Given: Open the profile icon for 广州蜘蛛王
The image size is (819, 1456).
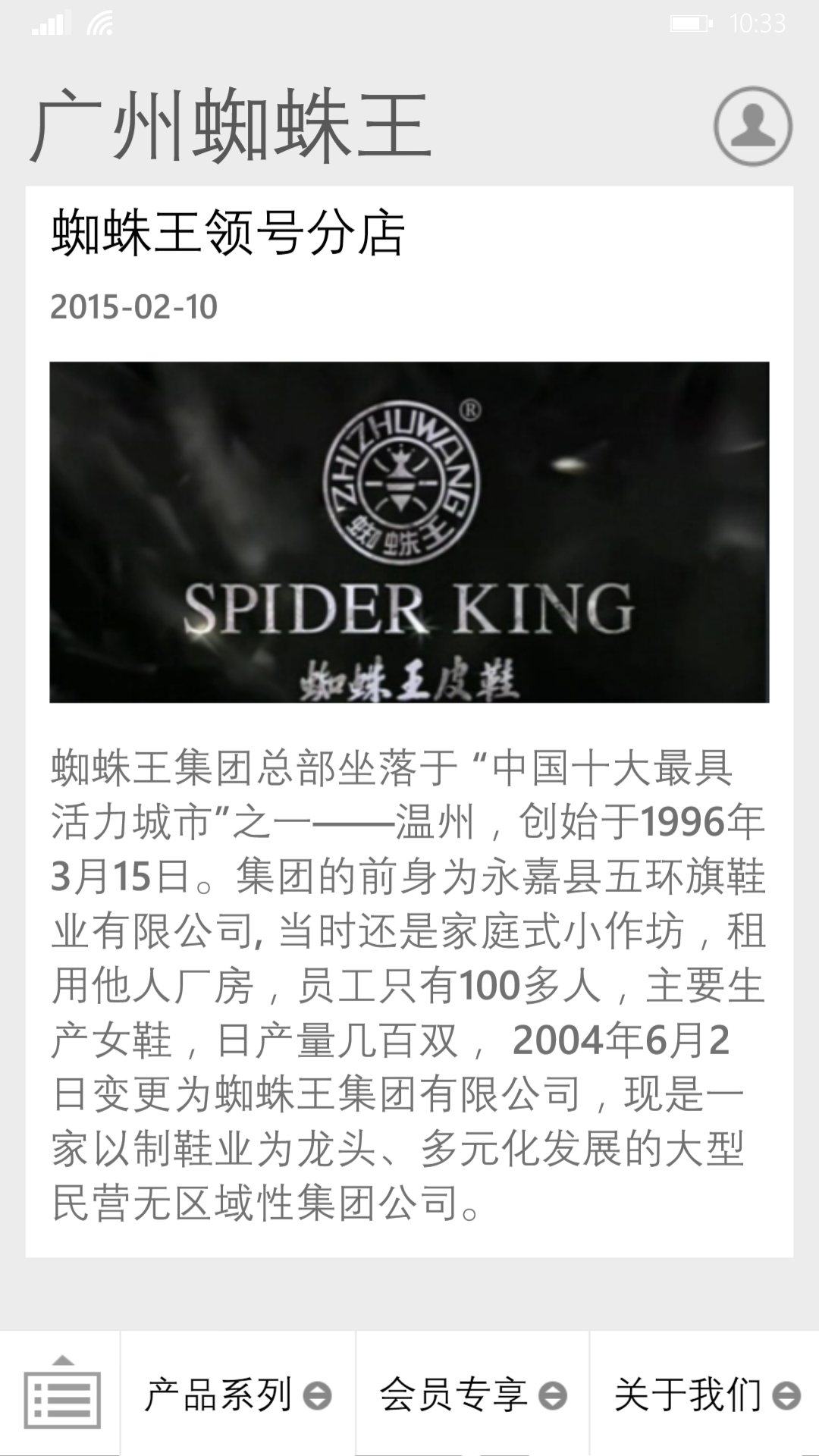Looking at the screenshot, I should pos(752,127).
